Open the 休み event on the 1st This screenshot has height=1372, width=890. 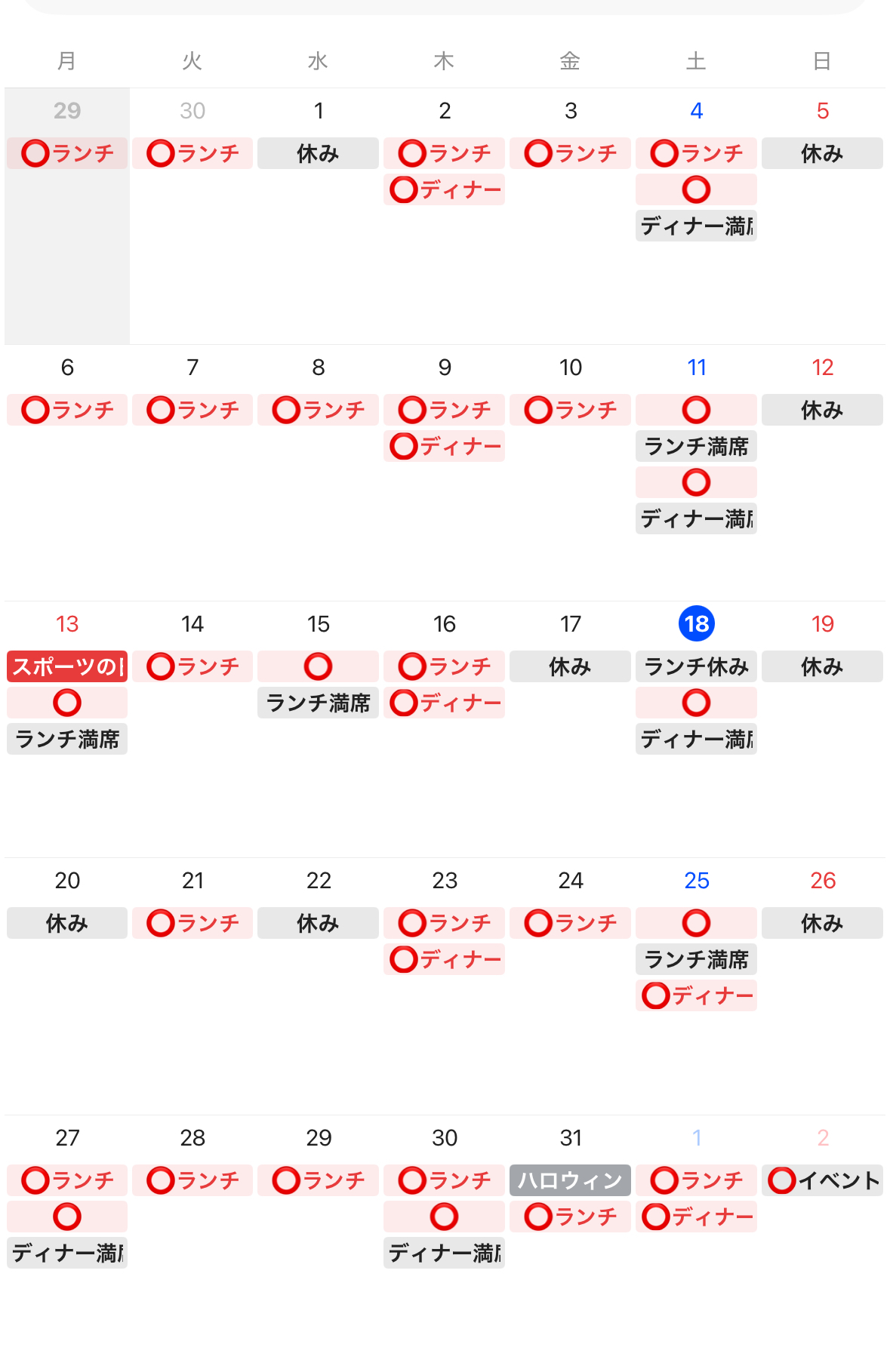318,153
